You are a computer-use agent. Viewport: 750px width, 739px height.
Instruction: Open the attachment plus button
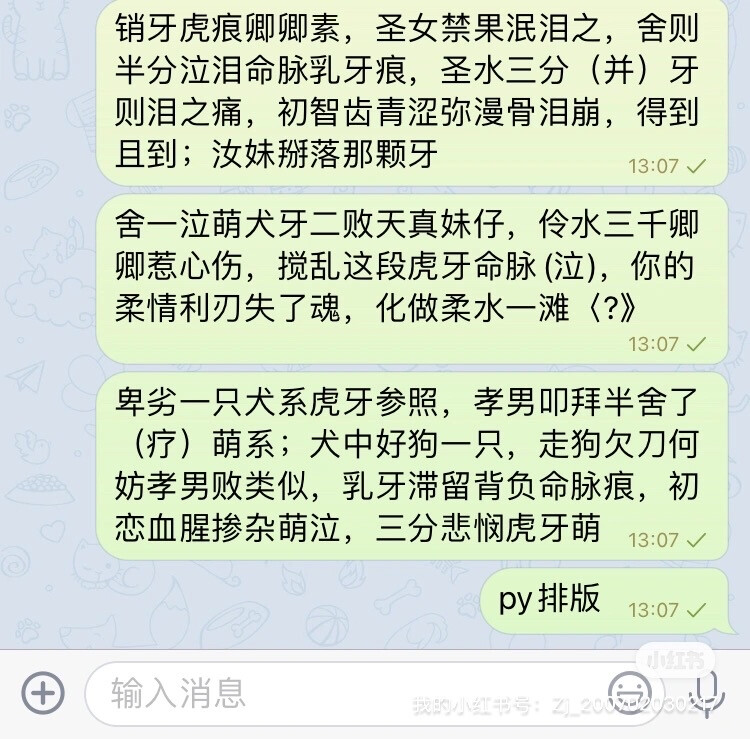click(x=43, y=692)
